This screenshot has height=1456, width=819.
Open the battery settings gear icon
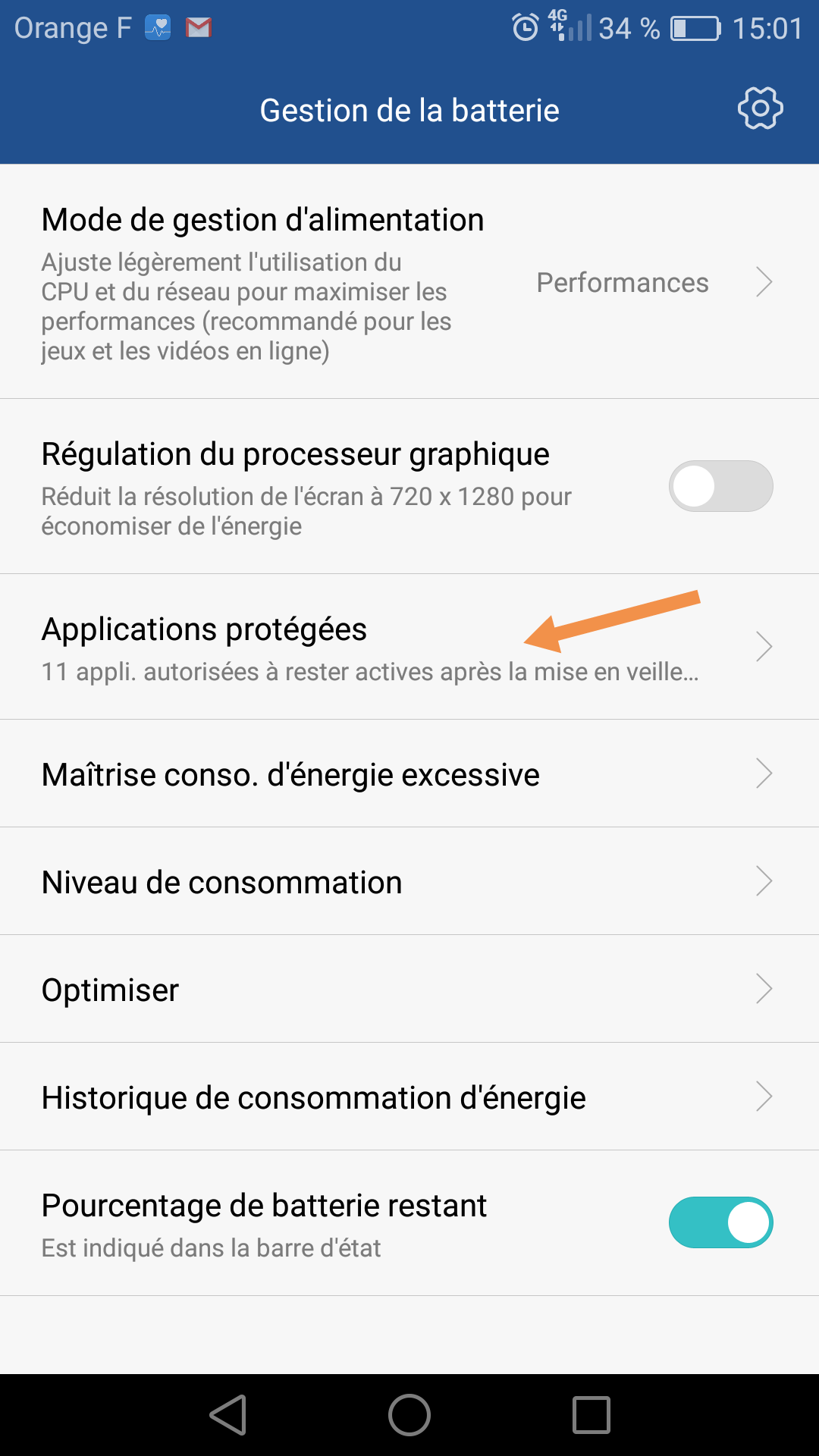tap(760, 108)
